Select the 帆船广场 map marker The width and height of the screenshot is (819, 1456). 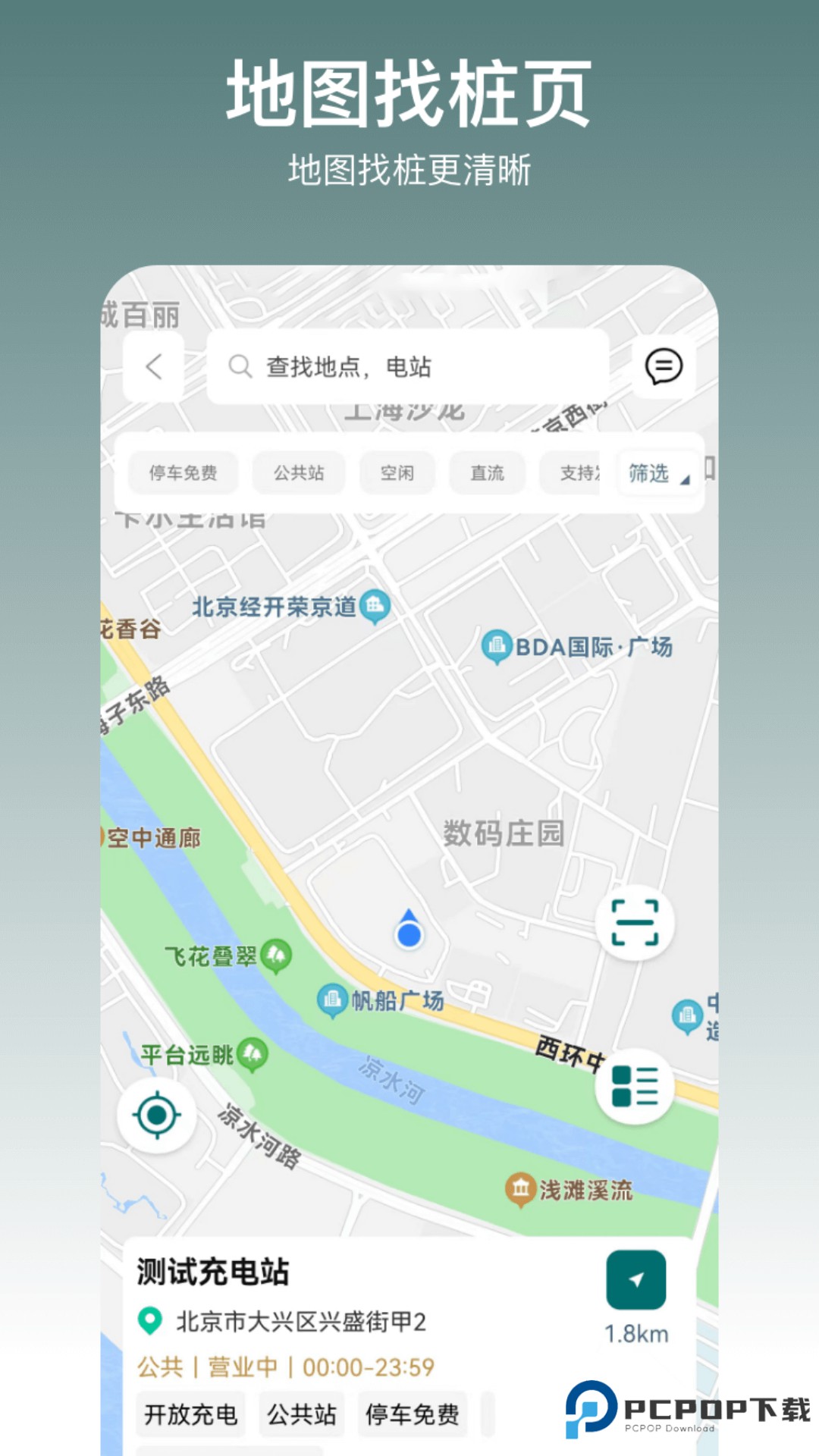[x=331, y=999]
